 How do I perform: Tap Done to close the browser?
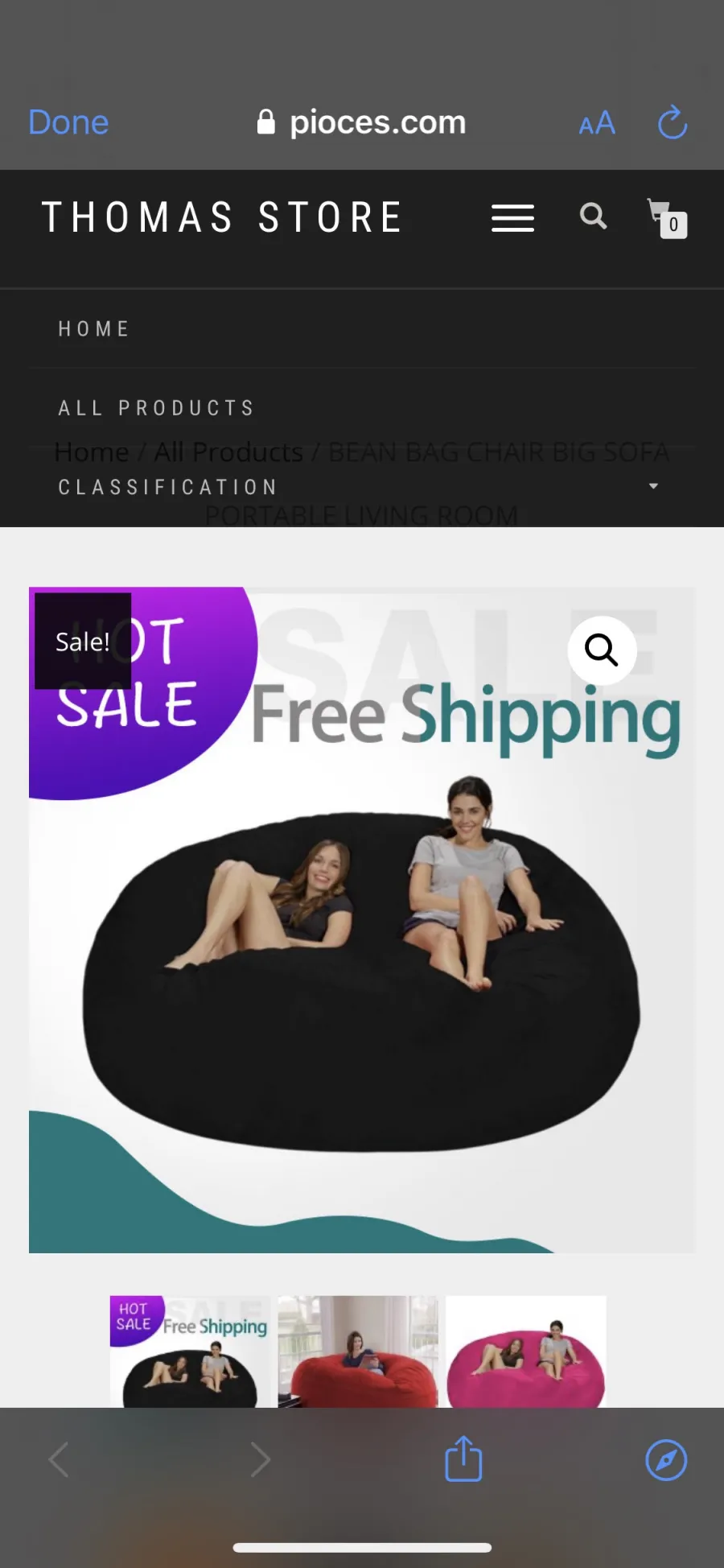[x=68, y=122]
